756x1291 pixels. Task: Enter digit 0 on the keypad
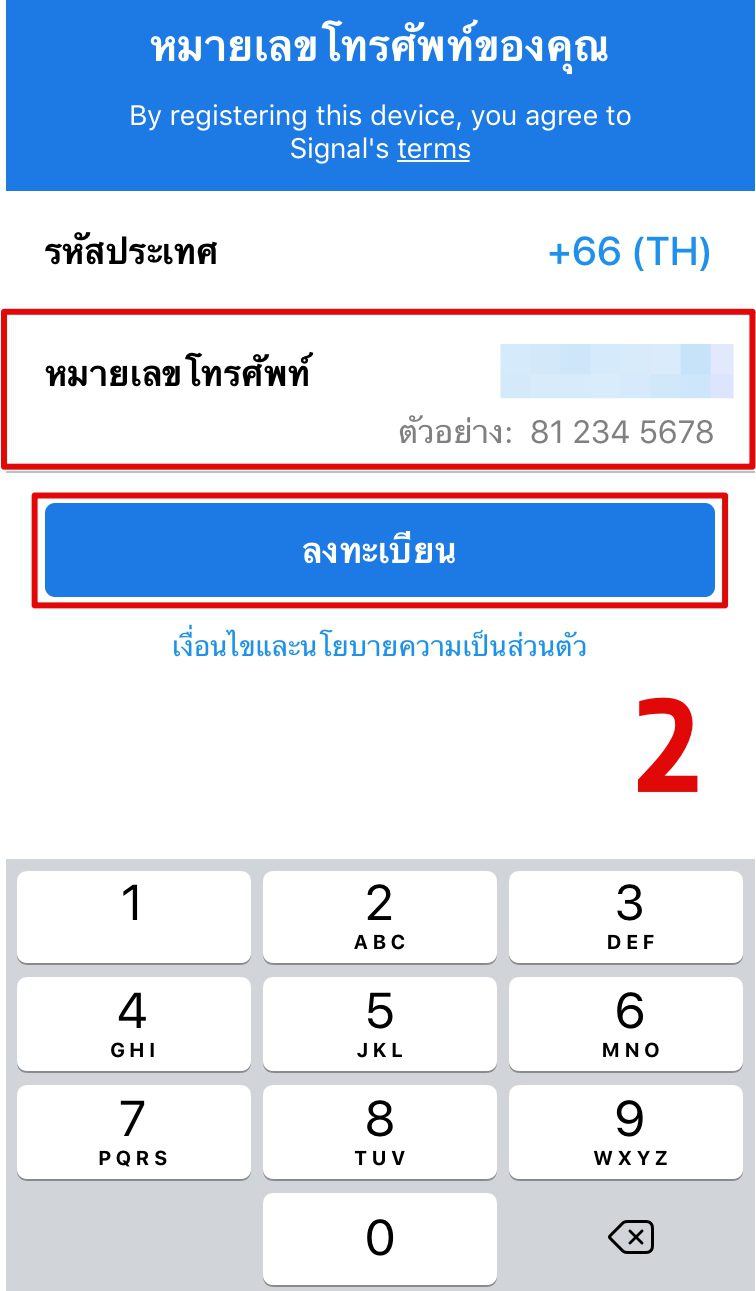379,1238
